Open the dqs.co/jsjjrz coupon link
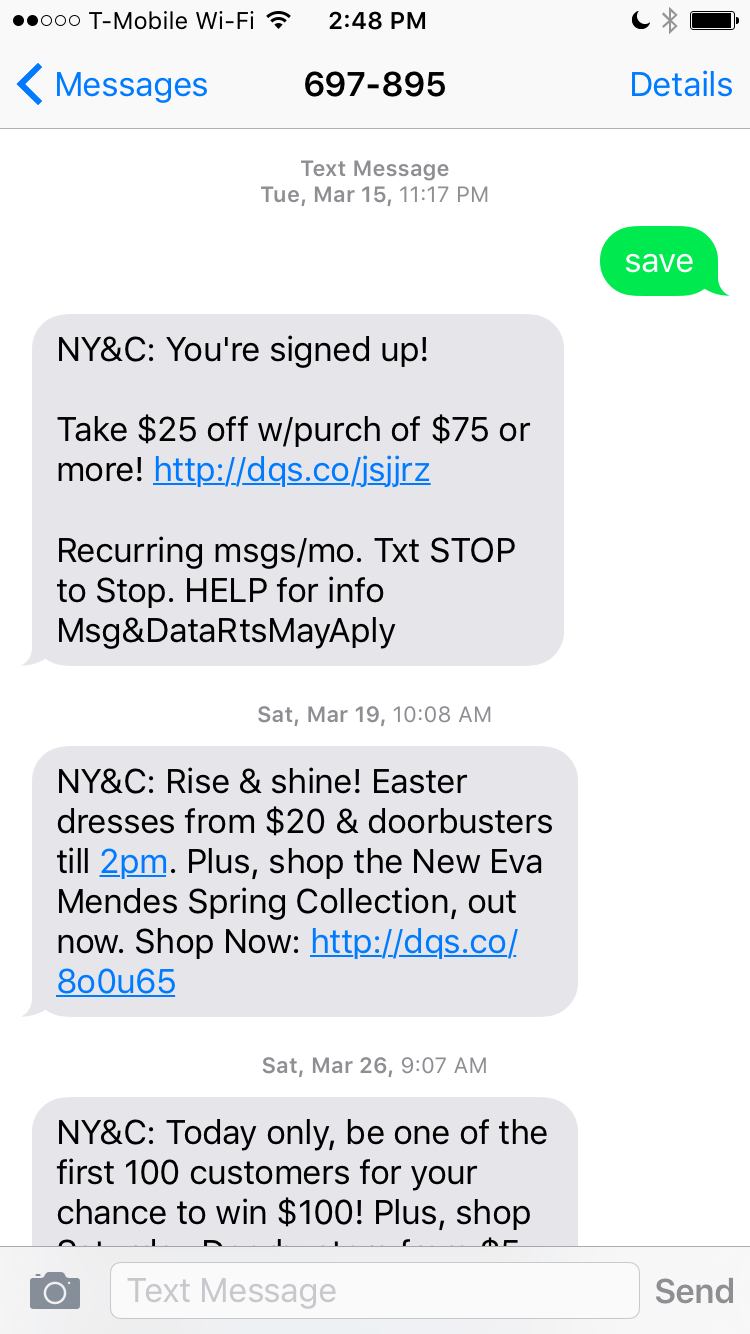The height and width of the screenshot is (1334, 750). click(x=291, y=470)
